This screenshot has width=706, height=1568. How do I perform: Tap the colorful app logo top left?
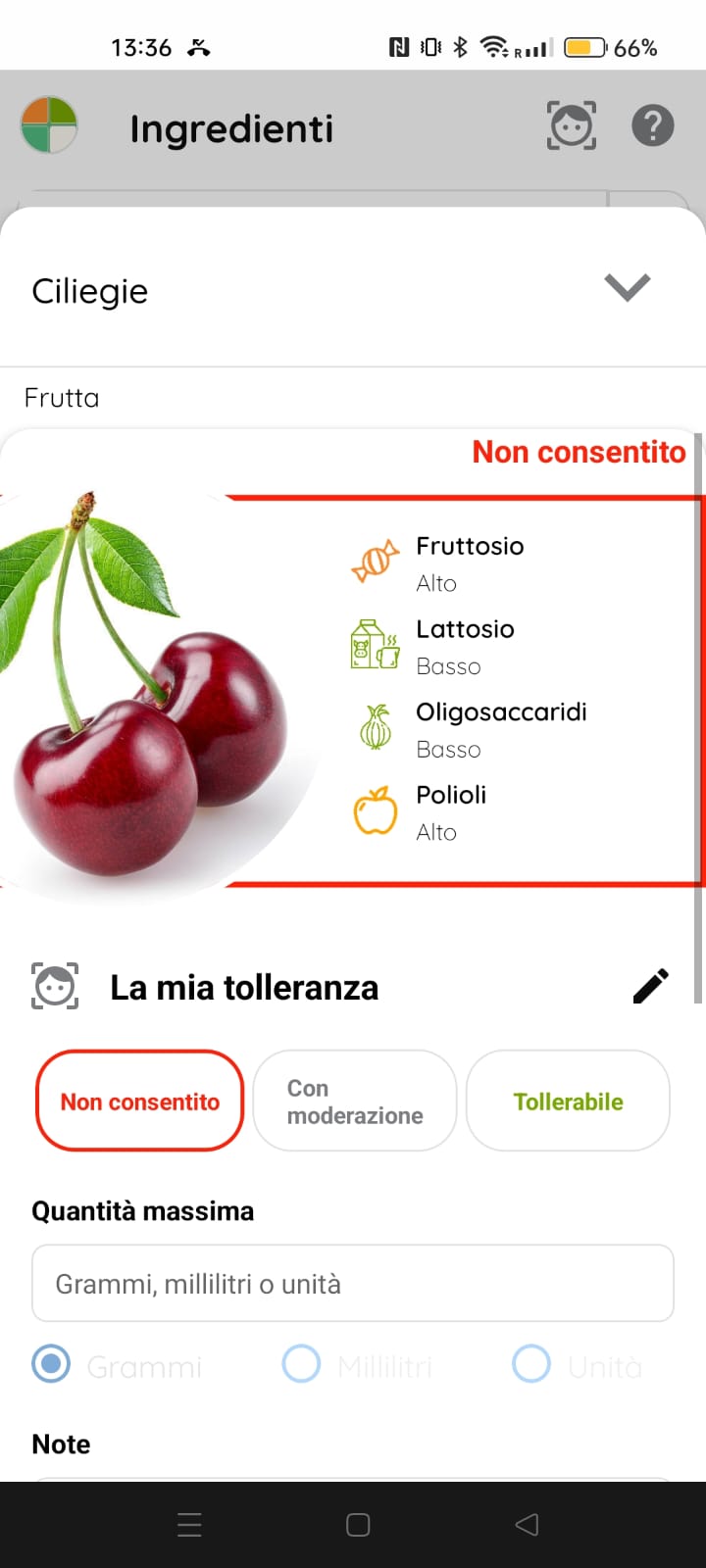pos(49,125)
